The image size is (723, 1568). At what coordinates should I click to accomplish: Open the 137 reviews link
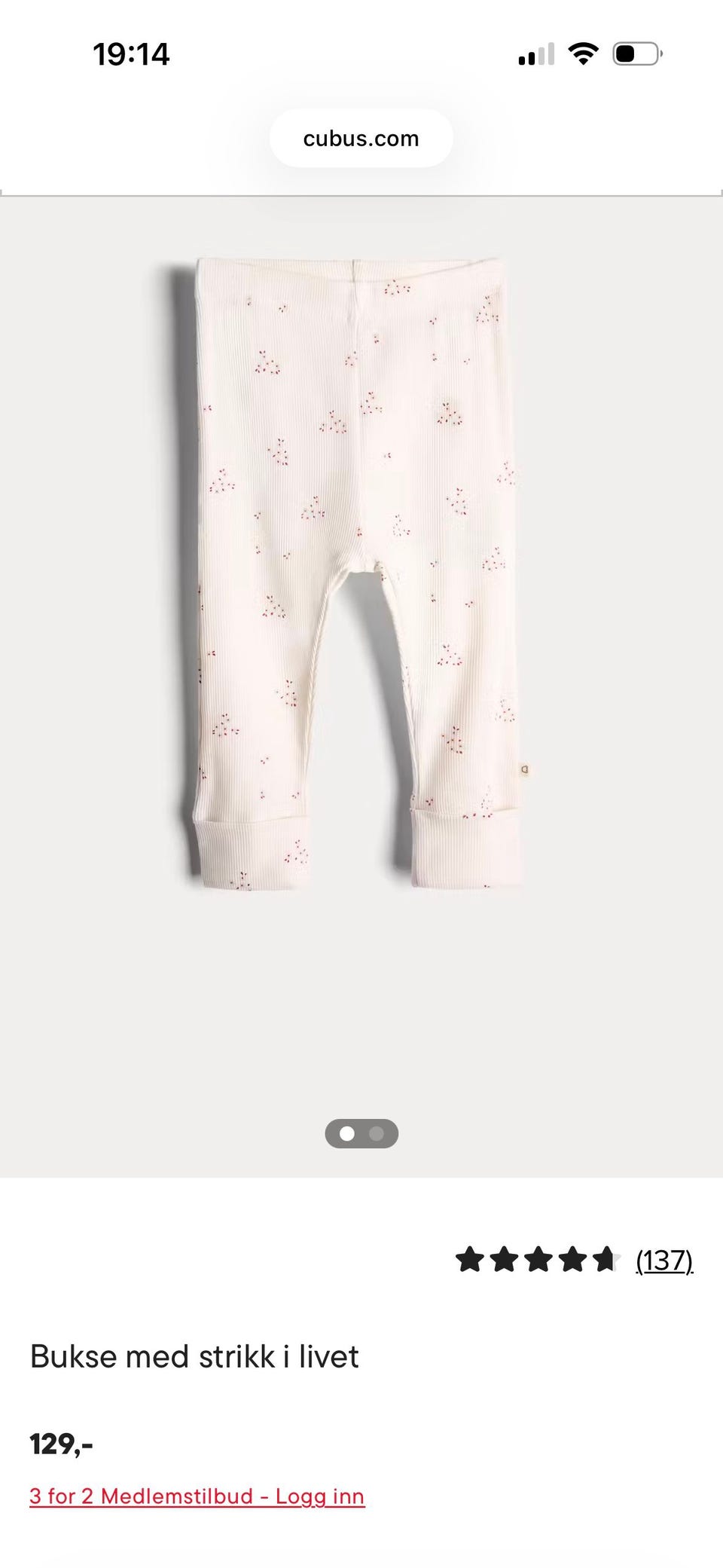point(664,1260)
